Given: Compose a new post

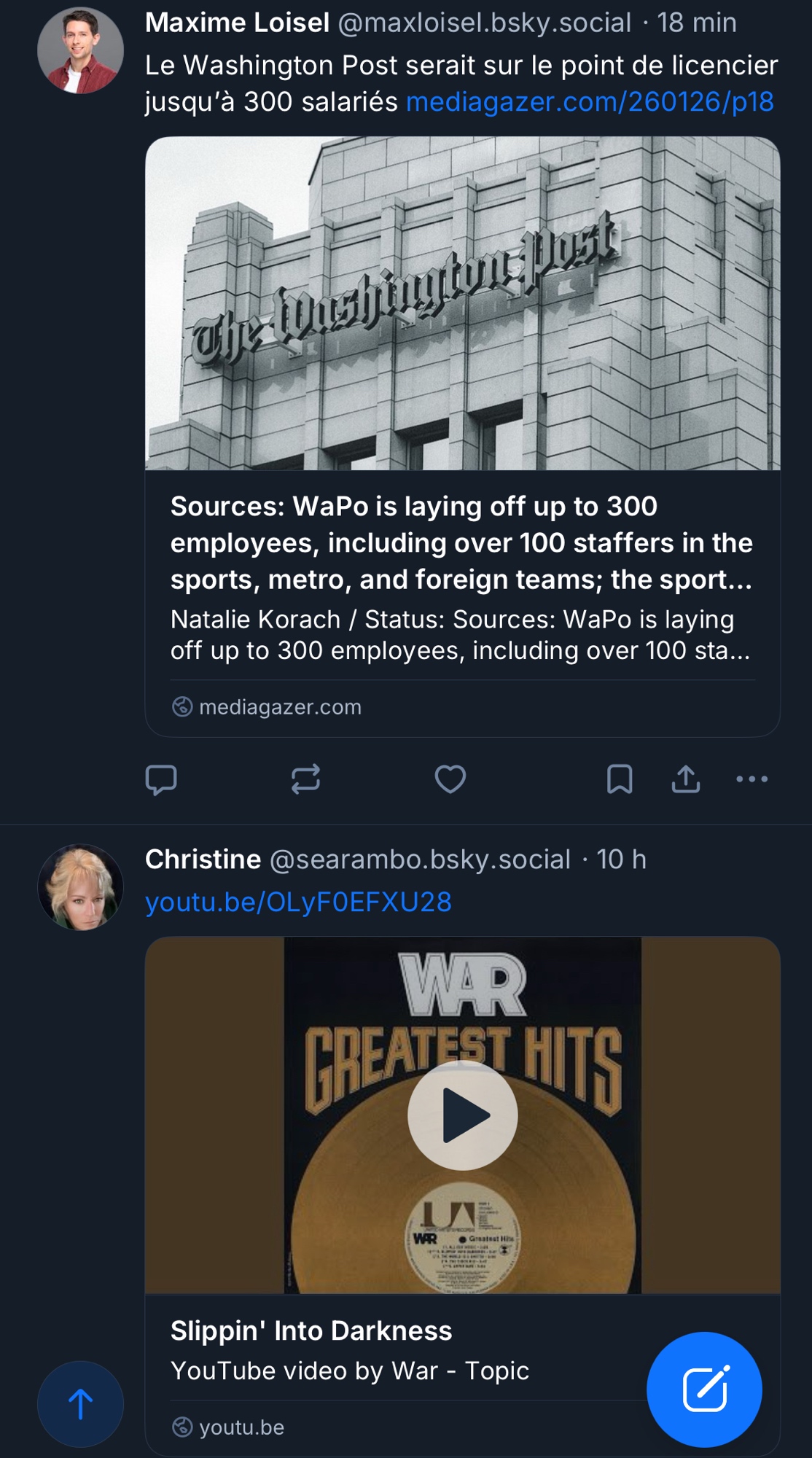Looking at the screenshot, I should [704, 1389].
